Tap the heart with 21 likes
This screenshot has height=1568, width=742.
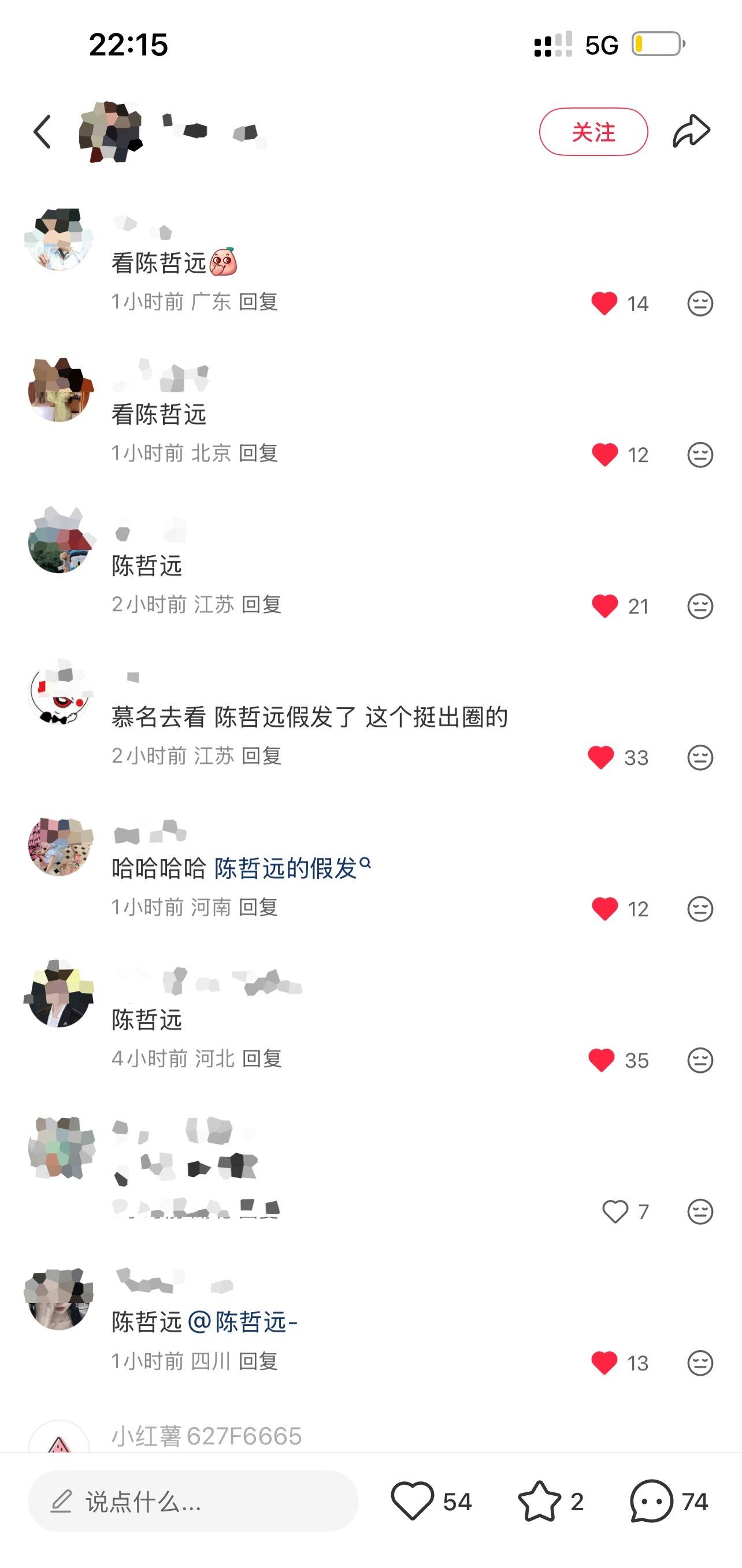[604, 605]
